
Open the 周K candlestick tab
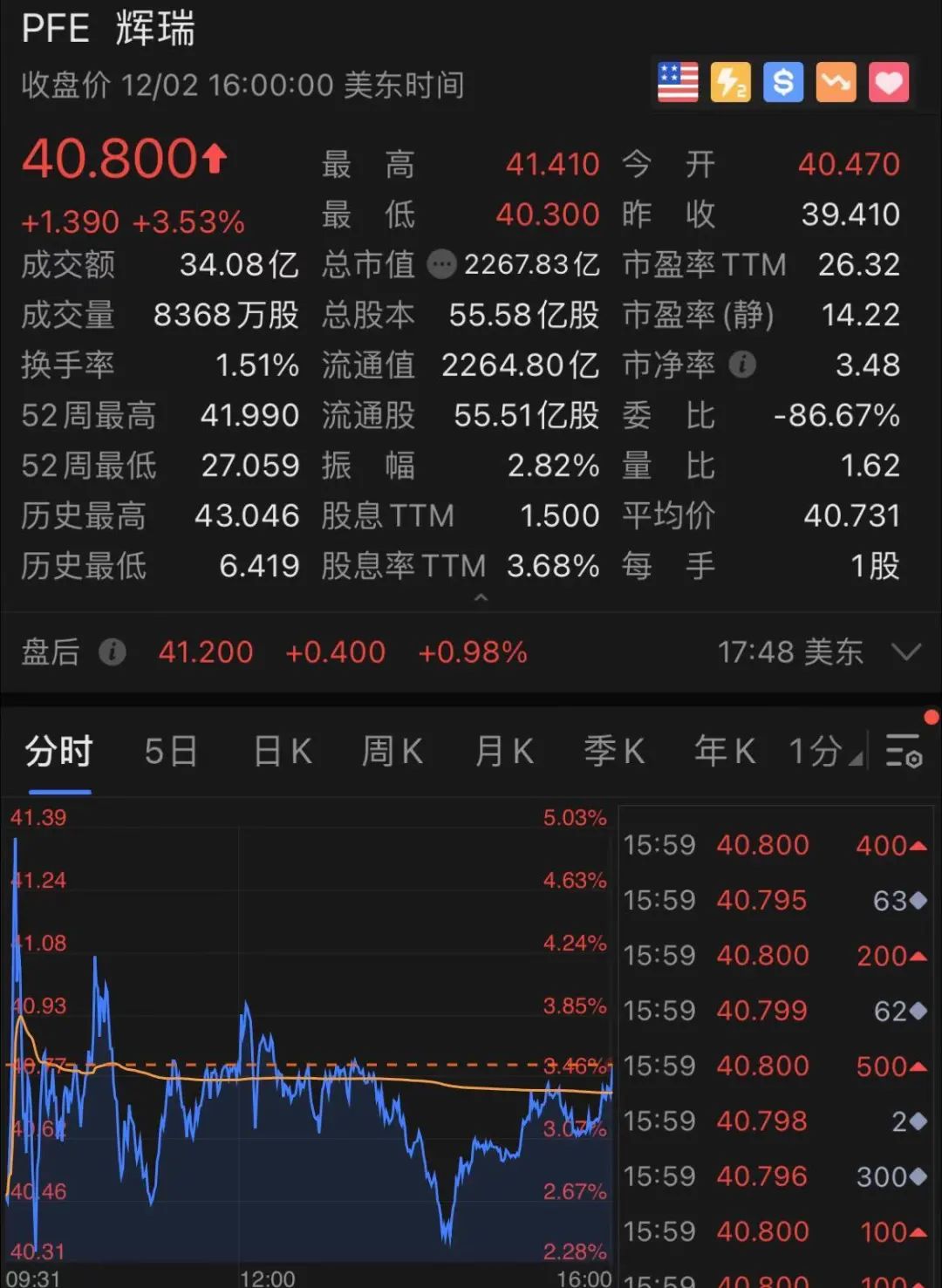[x=392, y=751]
